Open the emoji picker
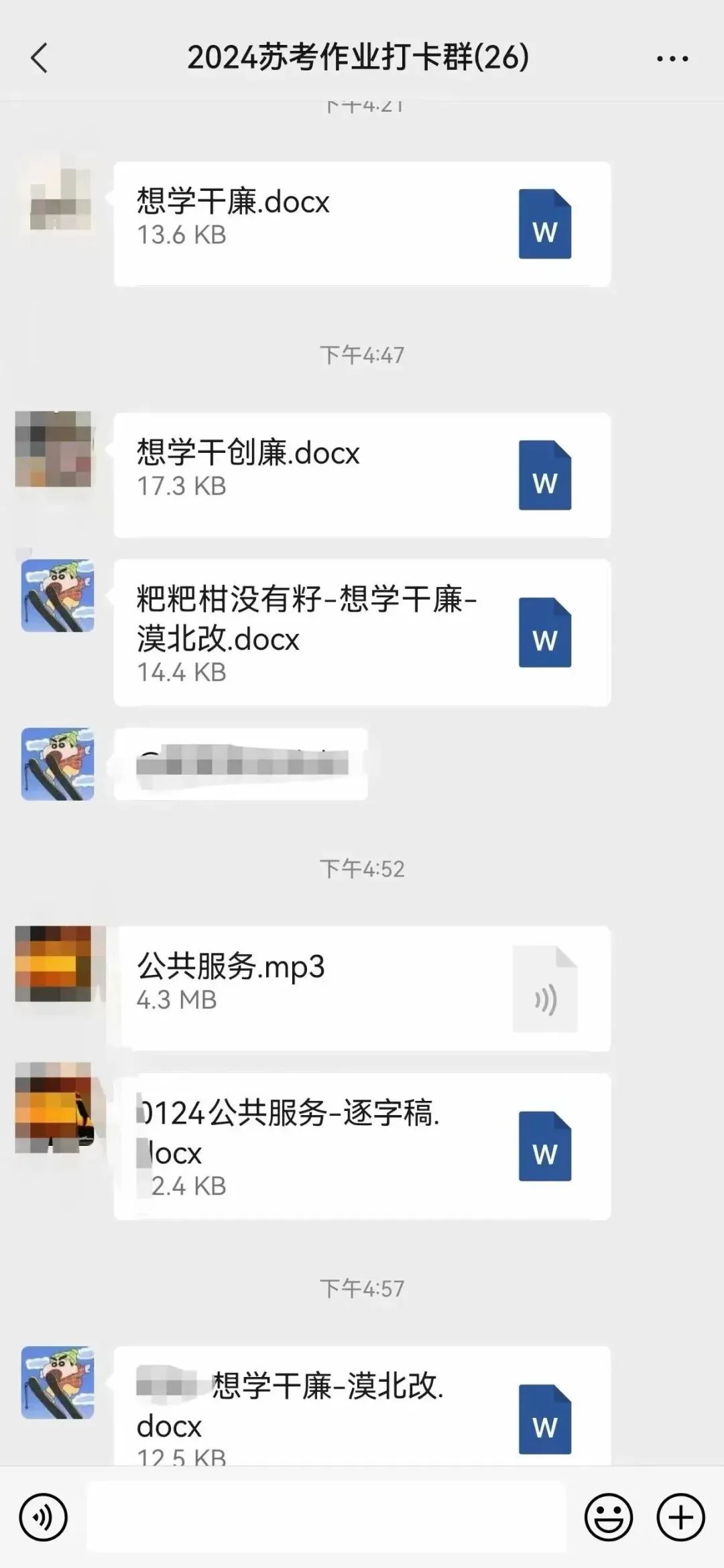The image size is (724, 1568). pyautogui.click(x=609, y=1517)
